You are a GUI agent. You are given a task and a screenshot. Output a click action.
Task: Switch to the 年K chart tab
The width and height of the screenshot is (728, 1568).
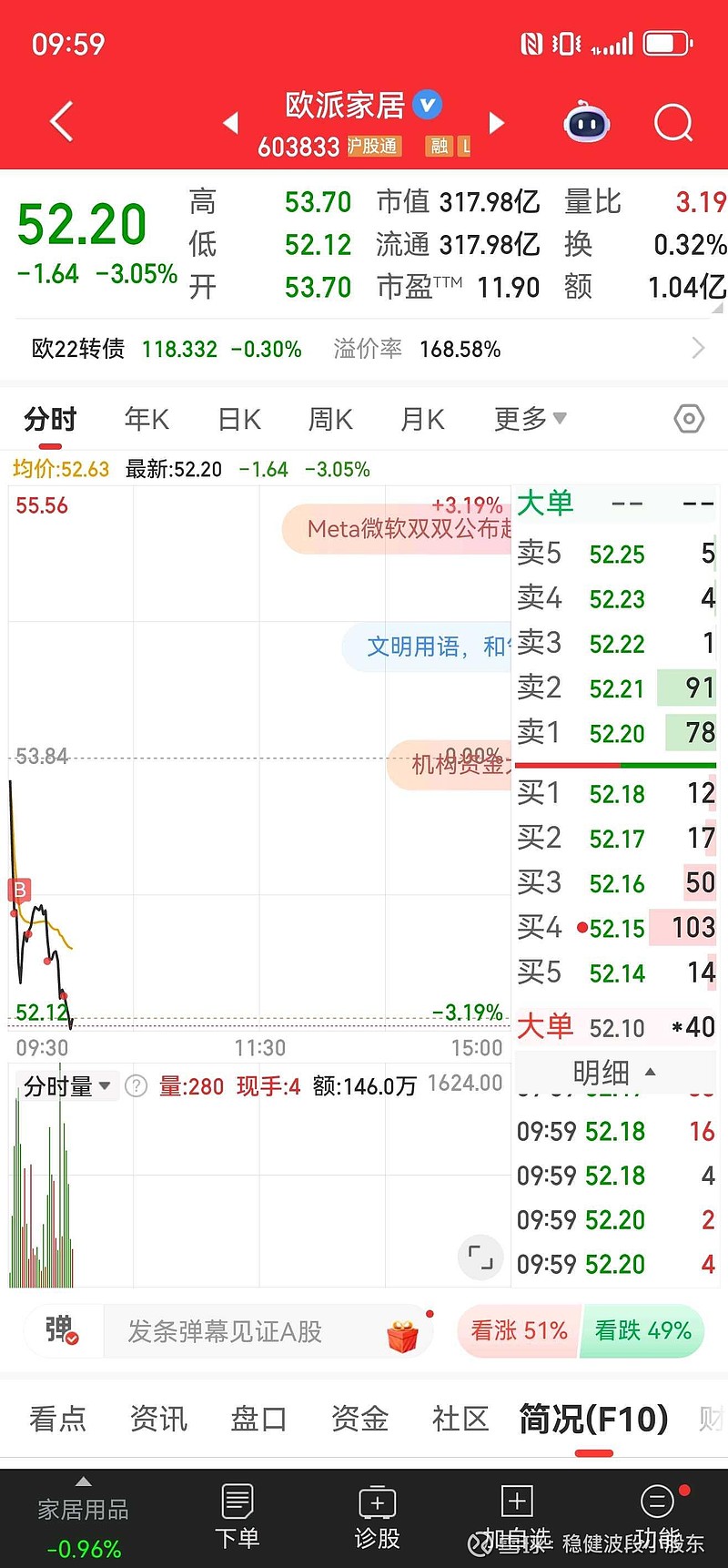tap(147, 420)
